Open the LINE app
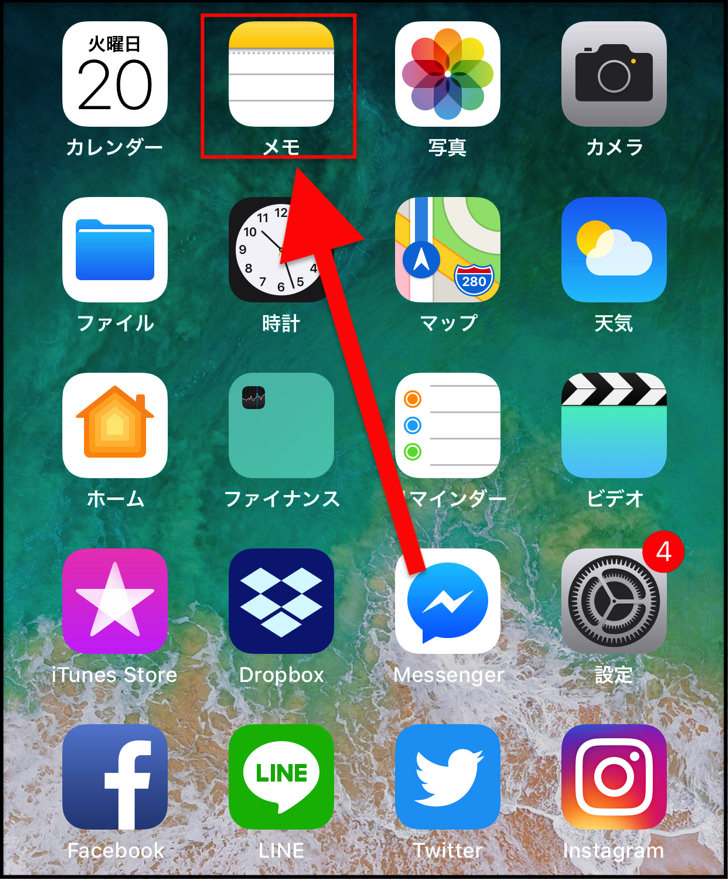728x879 pixels. (x=281, y=777)
